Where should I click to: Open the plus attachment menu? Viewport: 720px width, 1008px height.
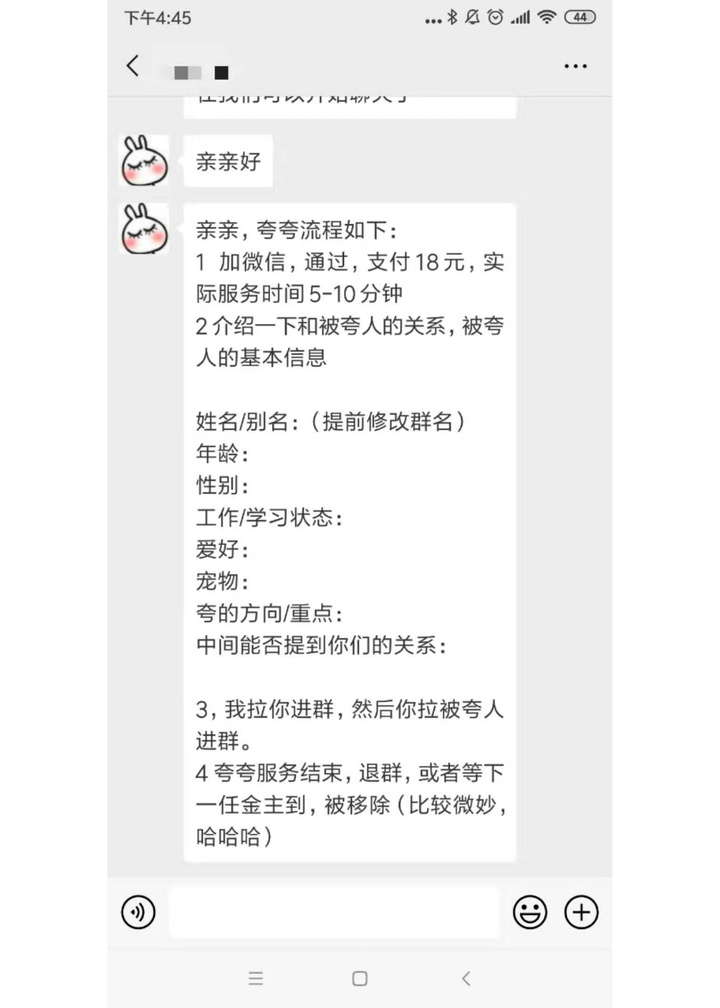point(581,912)
